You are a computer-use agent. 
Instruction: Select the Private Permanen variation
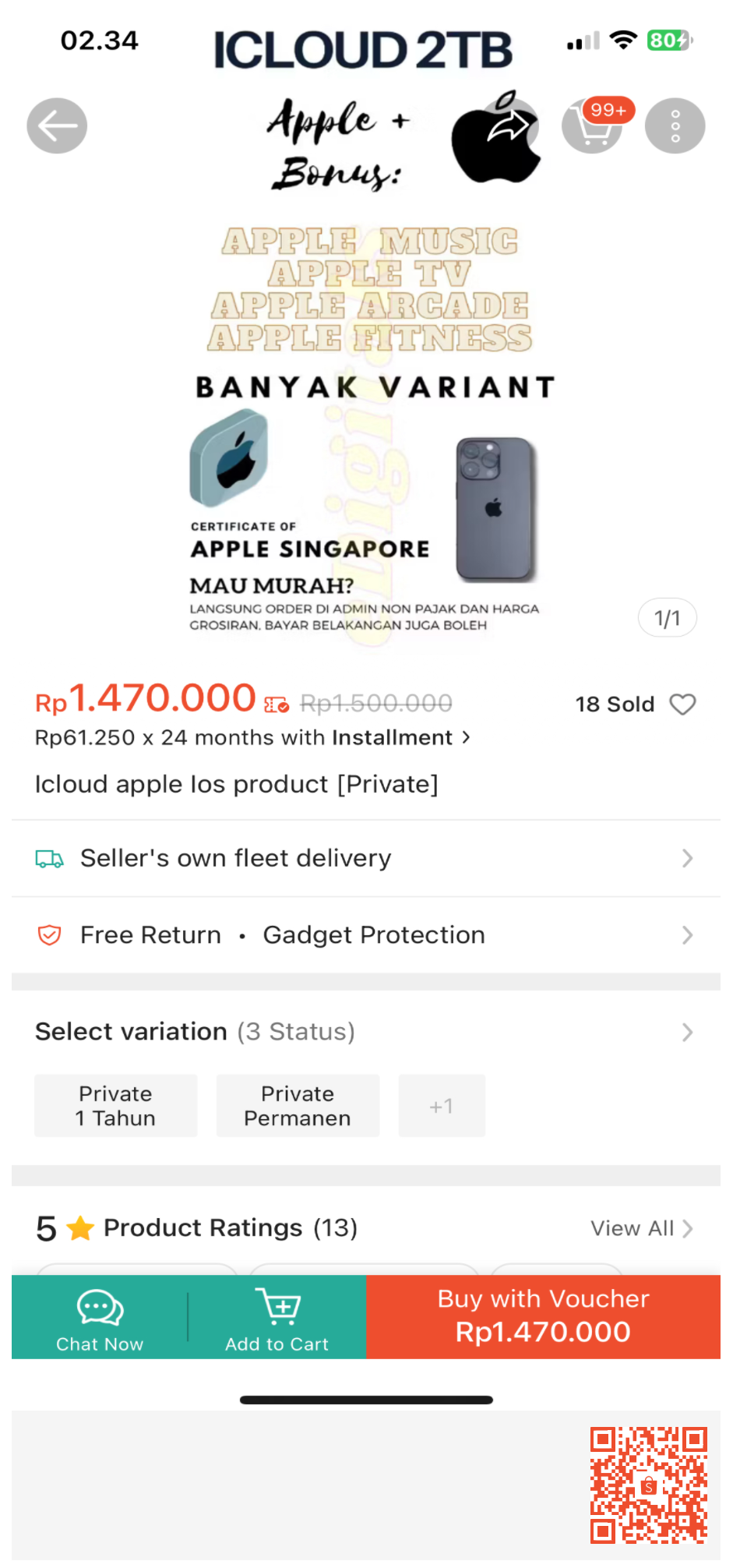[297, 1105]
